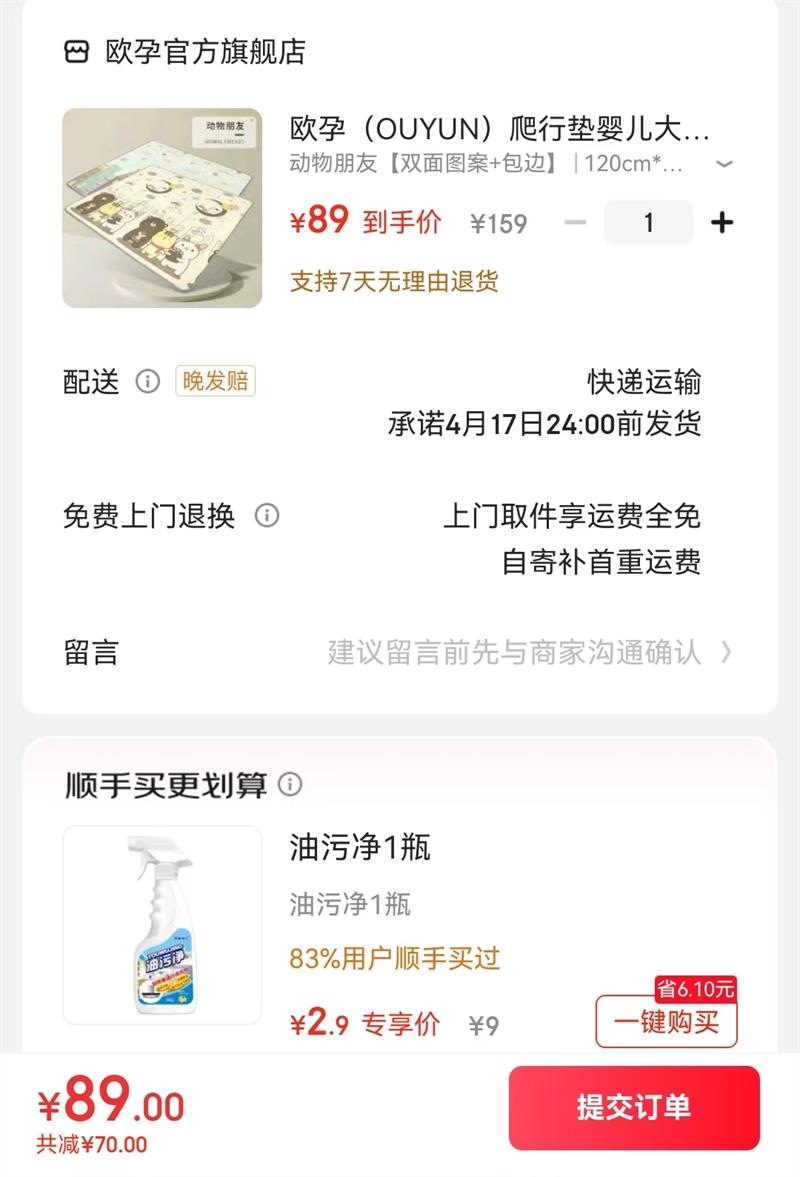
Task: View info icon next to 配送
Action: pos(148,381)
